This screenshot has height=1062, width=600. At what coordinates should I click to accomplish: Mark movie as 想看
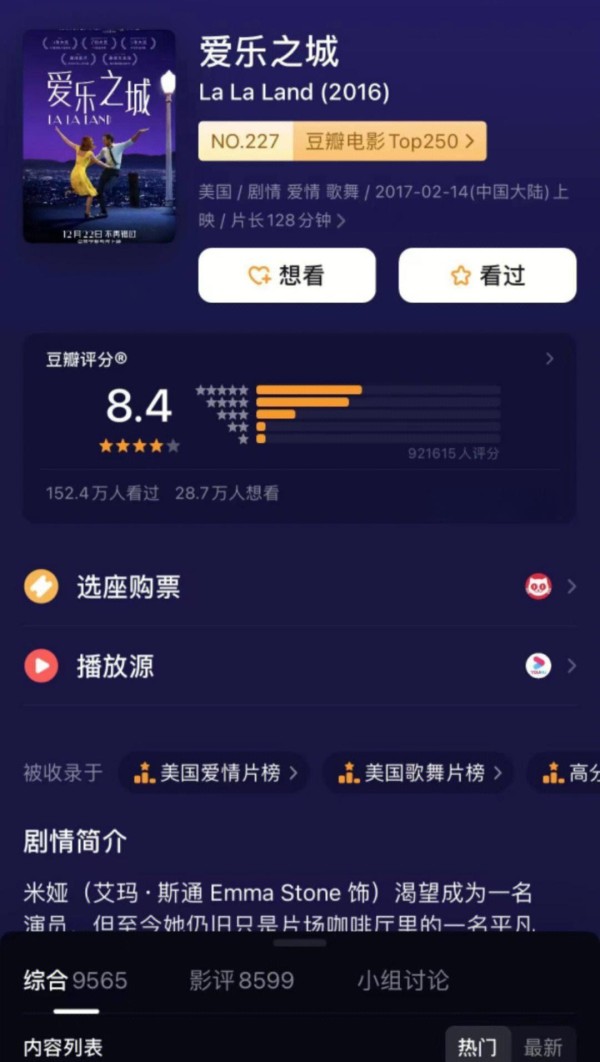(287, 275)
